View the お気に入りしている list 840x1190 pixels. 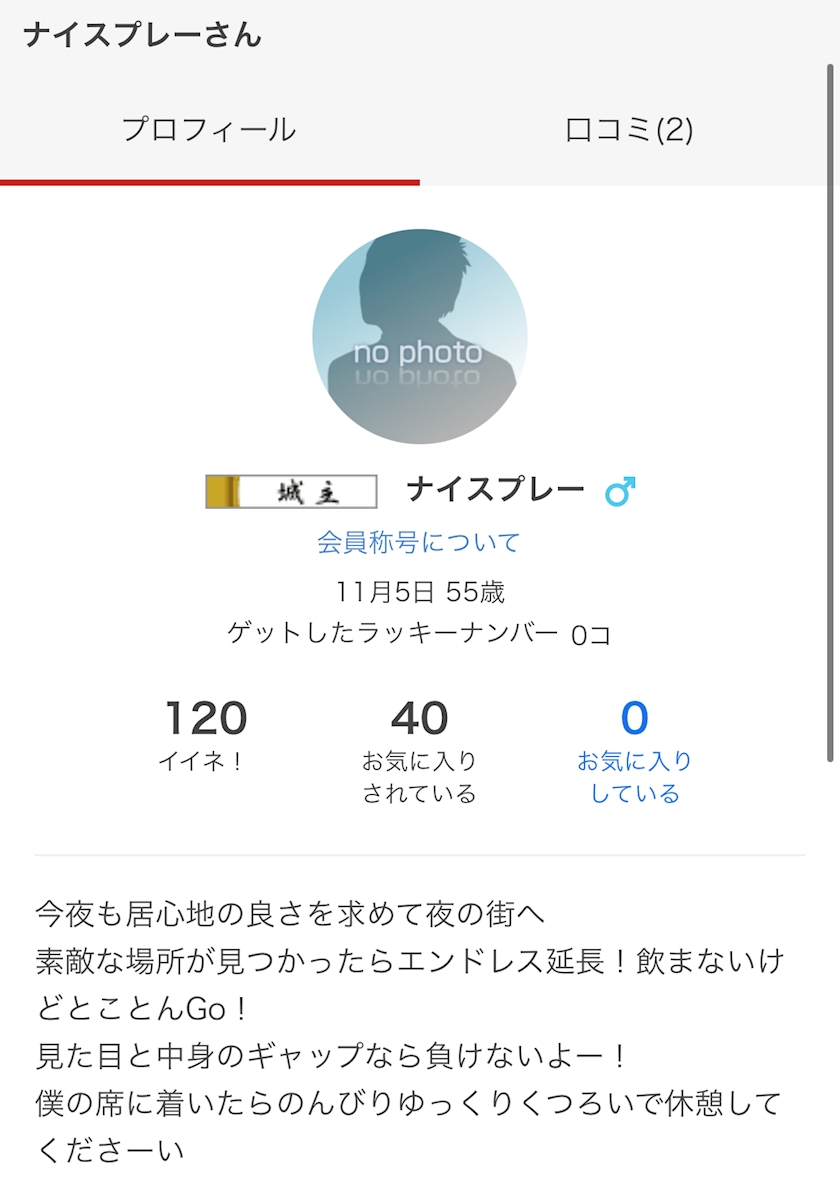coord(634,751)
